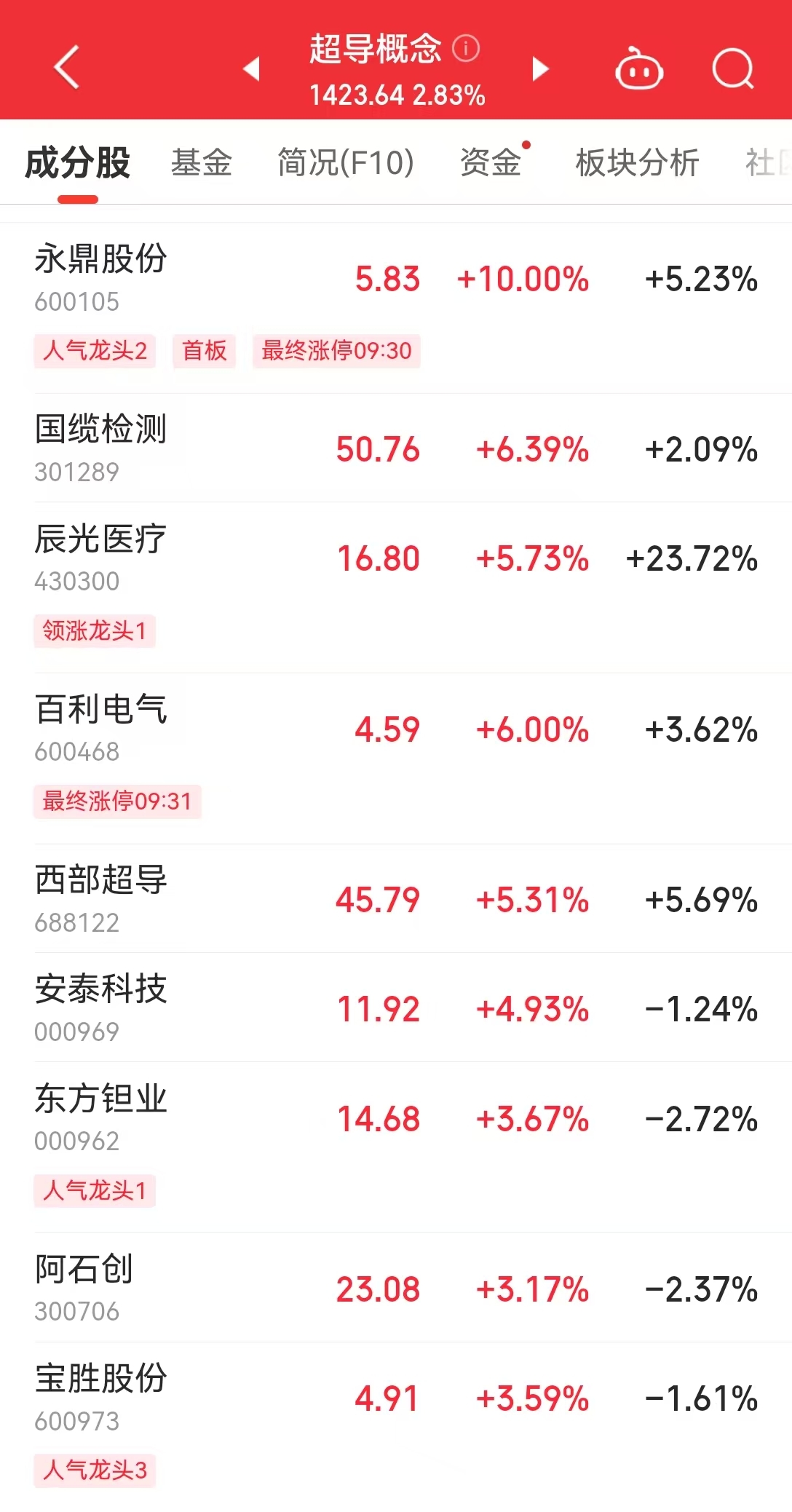This screenshot has width=792, height=1512.
Task: Tap the price 5.83 of 永鼎股份
Action: [x=387, y=278]
